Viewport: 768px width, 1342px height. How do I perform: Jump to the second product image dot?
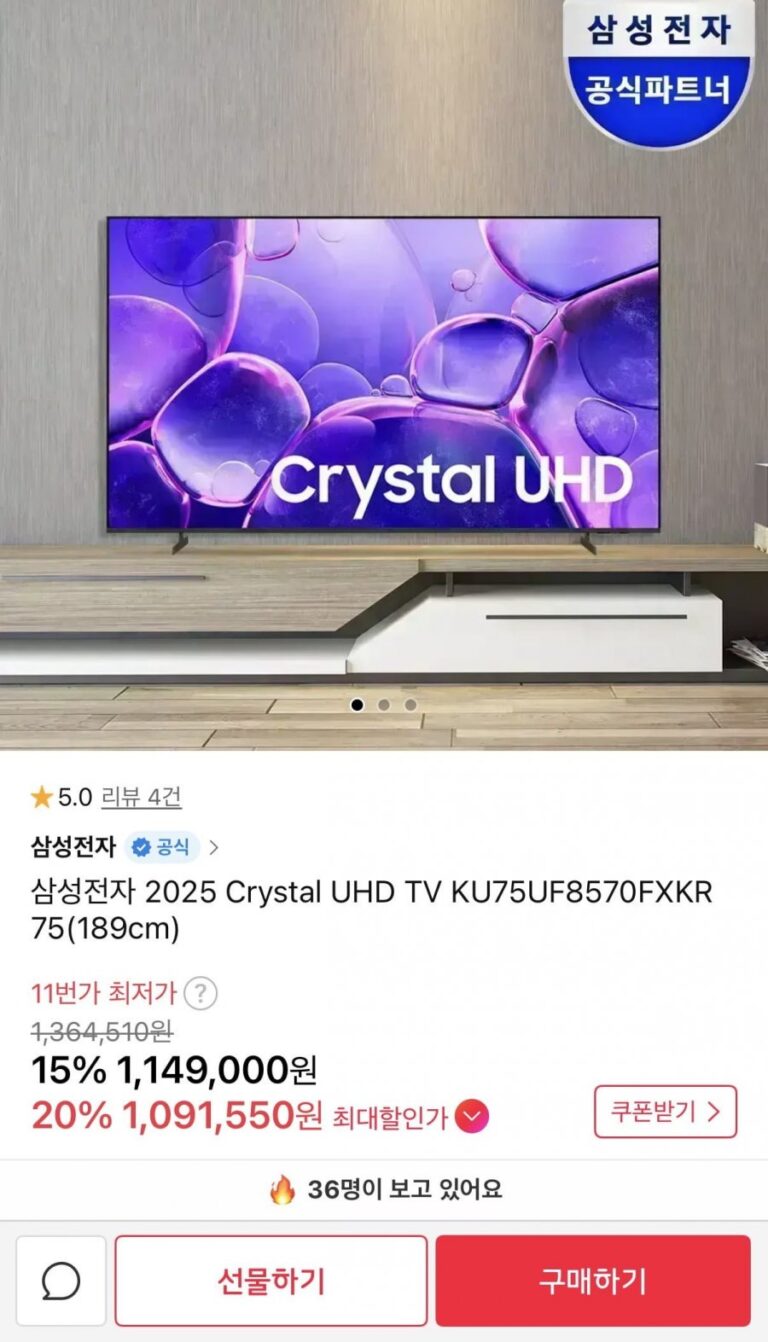(x=384, y=705)
